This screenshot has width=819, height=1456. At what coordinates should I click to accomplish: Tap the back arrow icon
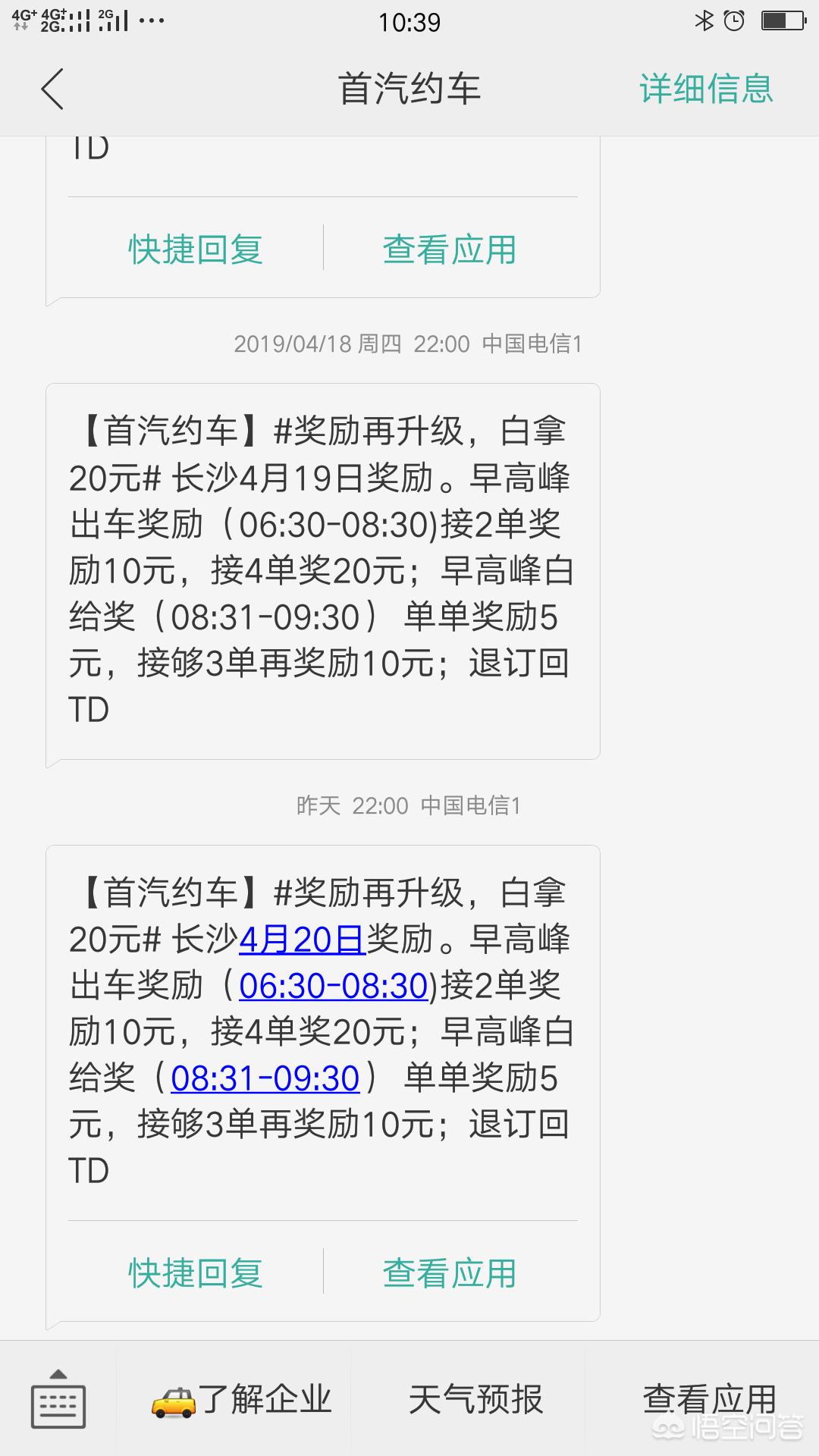point(51,89)
